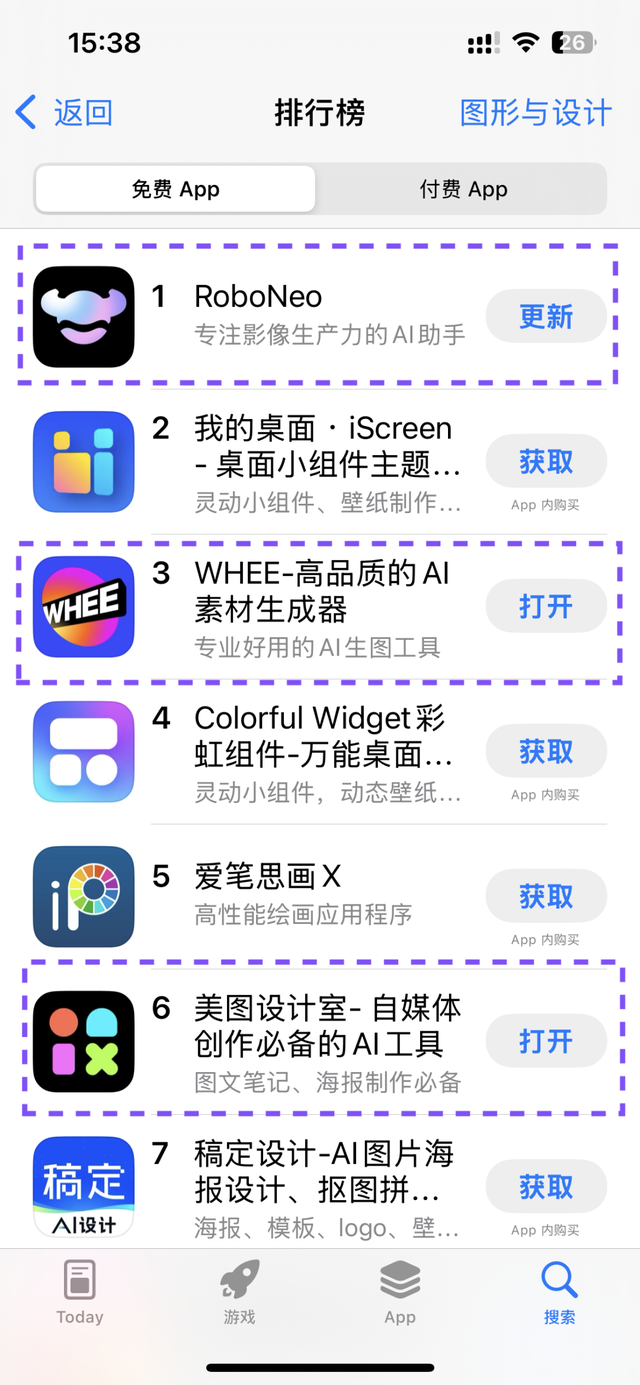Go back via the 返回 button
The width and height of the screenshot is (640, 1385).
(x=64, y=113)
